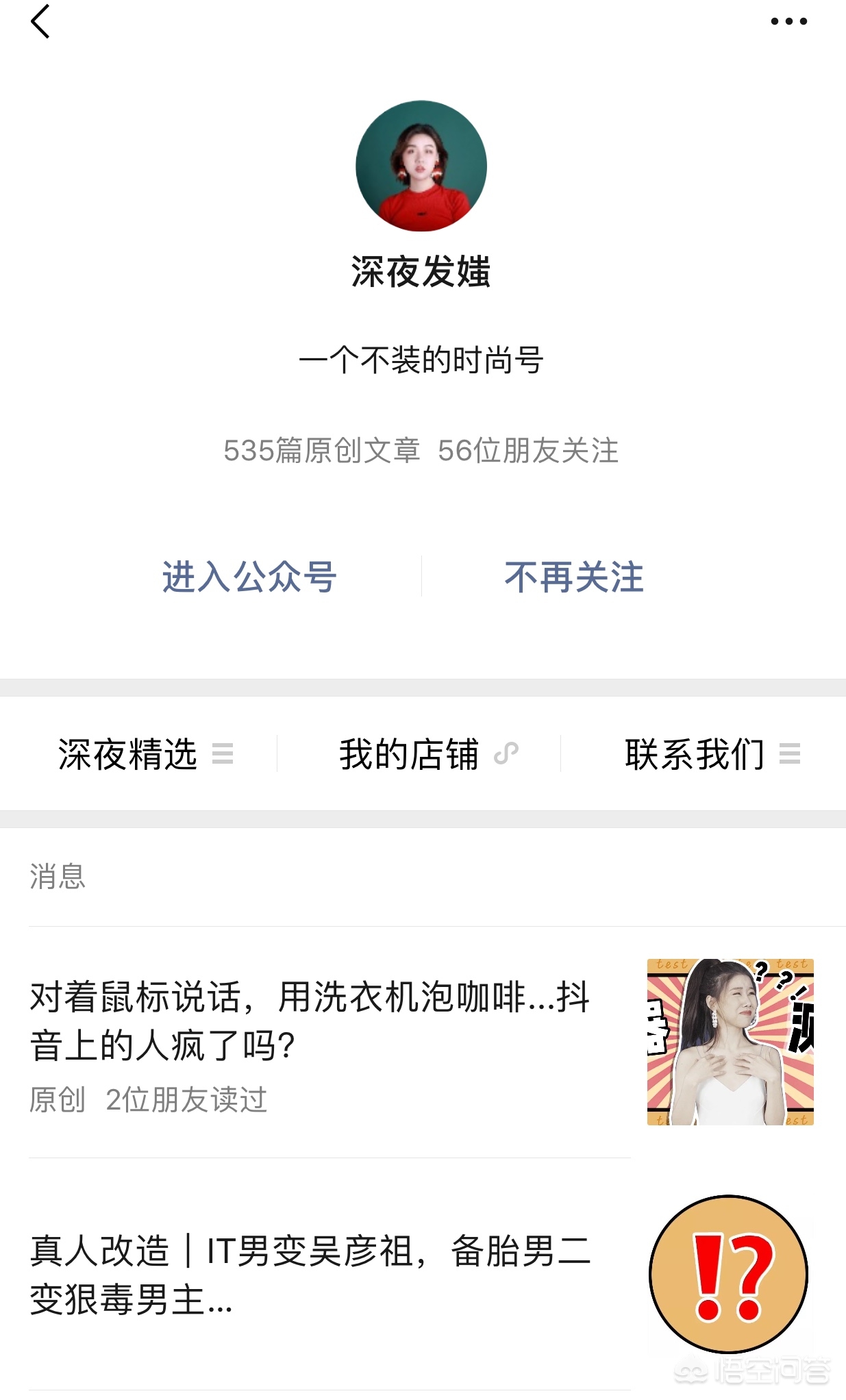Go back using the top-left arrow
The height and width of the screenshot is (1400, 846).
pyautogui.click(x=41, y=22)
